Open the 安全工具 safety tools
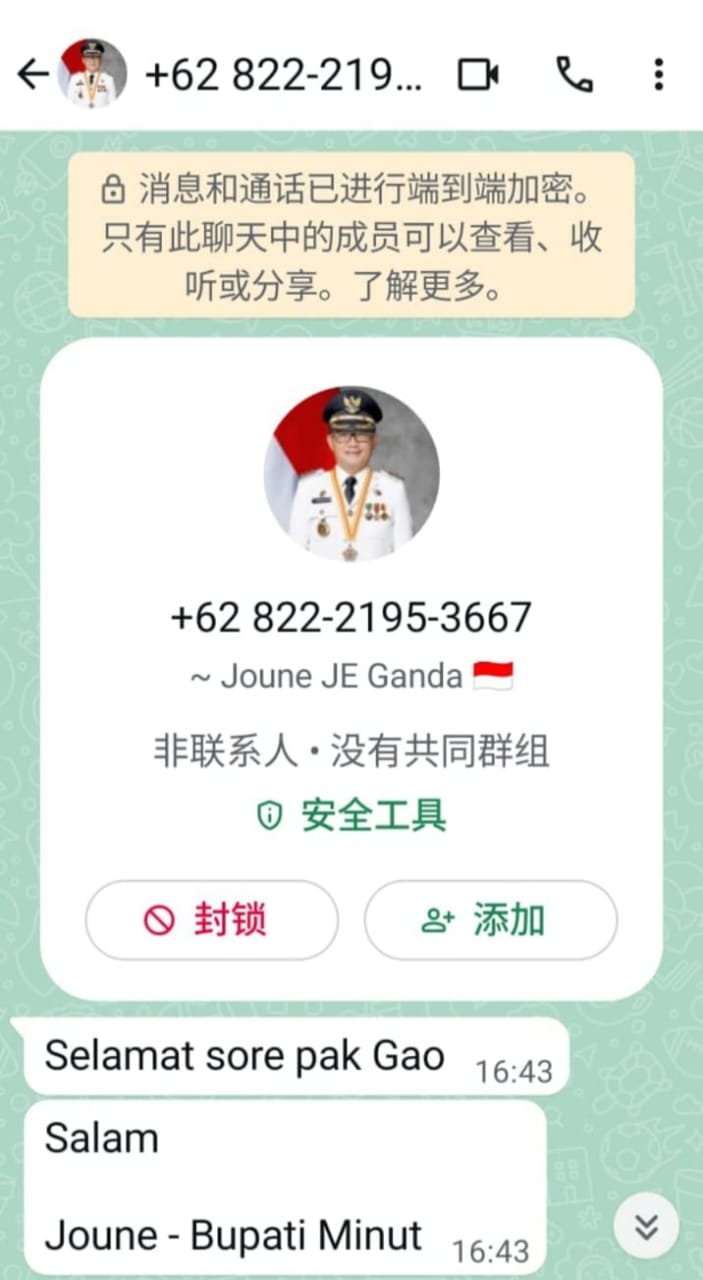Image resolution: width=703 pixels, height=1280 pixels. (352, 815)
